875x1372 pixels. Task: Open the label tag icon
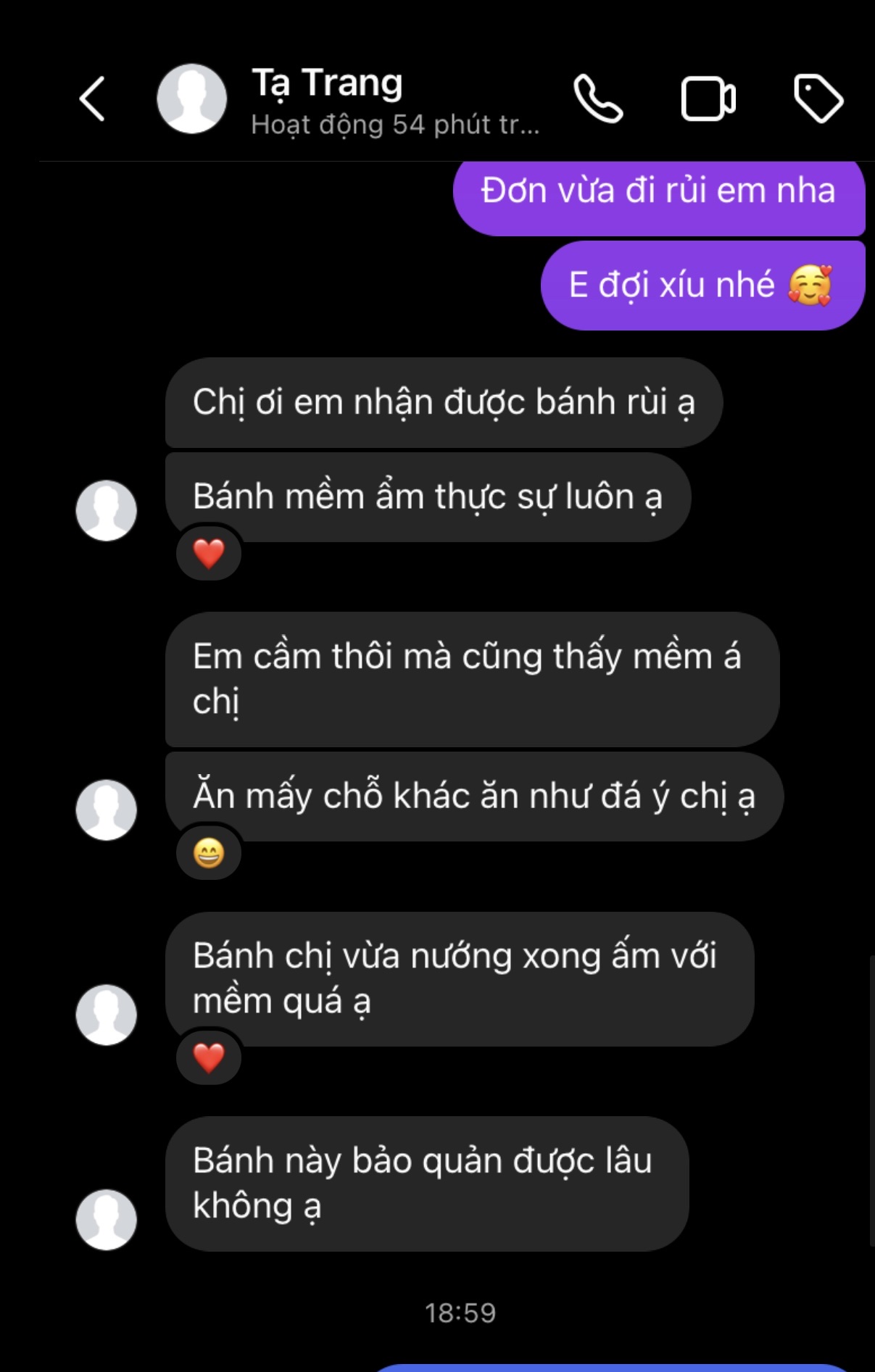tap(818, 99)
